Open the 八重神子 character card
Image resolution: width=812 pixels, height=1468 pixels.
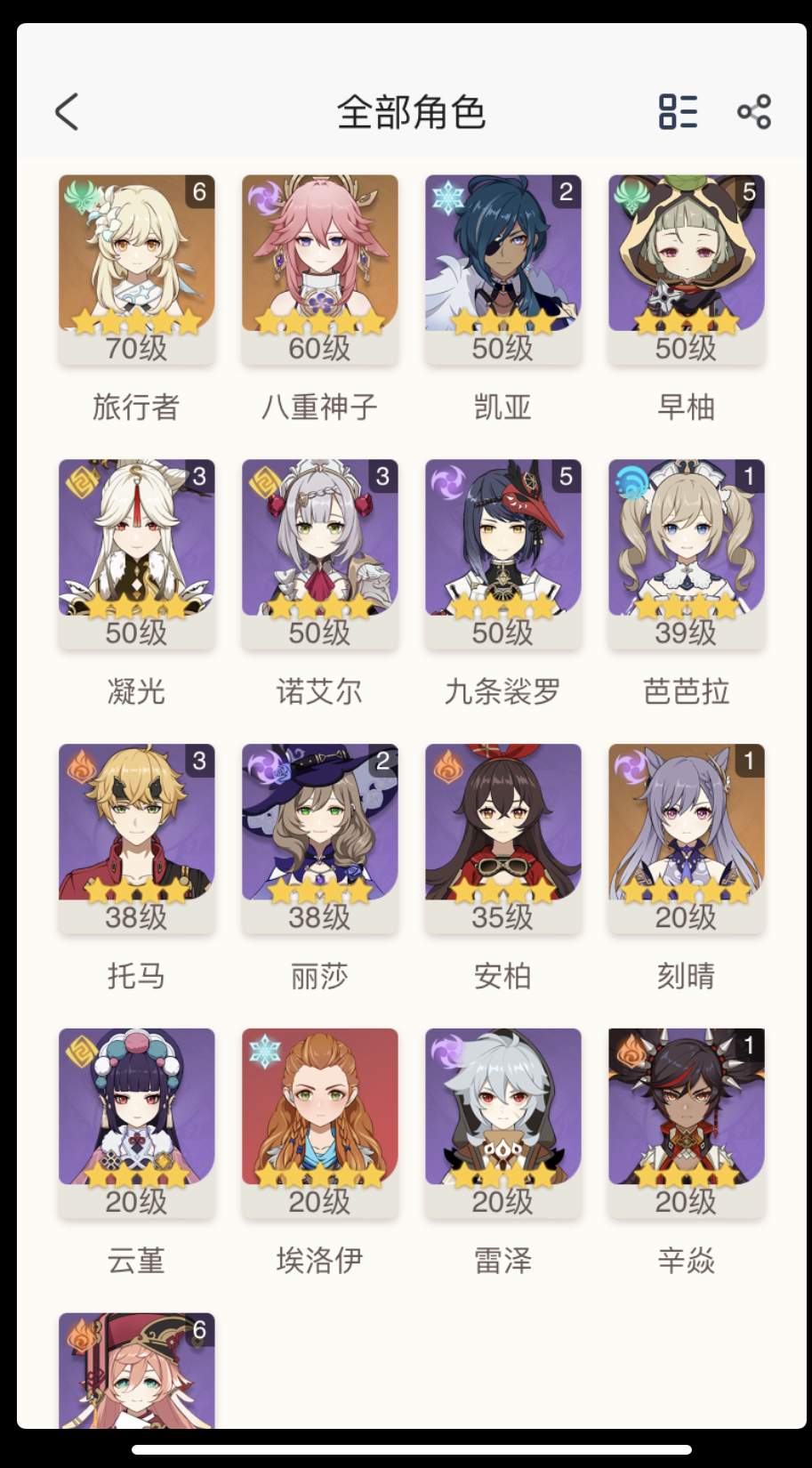[x=320, y=267]
